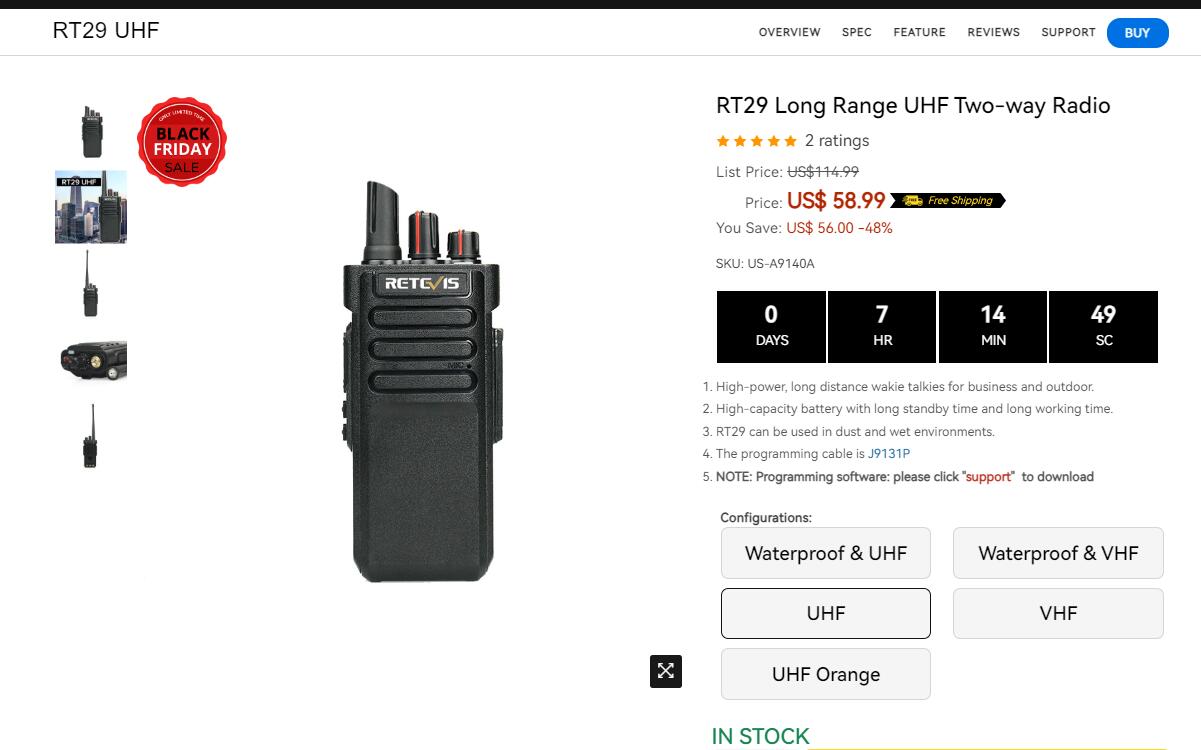Image resolution: width=1201 pixels, height=750 pixels.
Task: Show the top-view radio thumbnail
Action: 91,360
